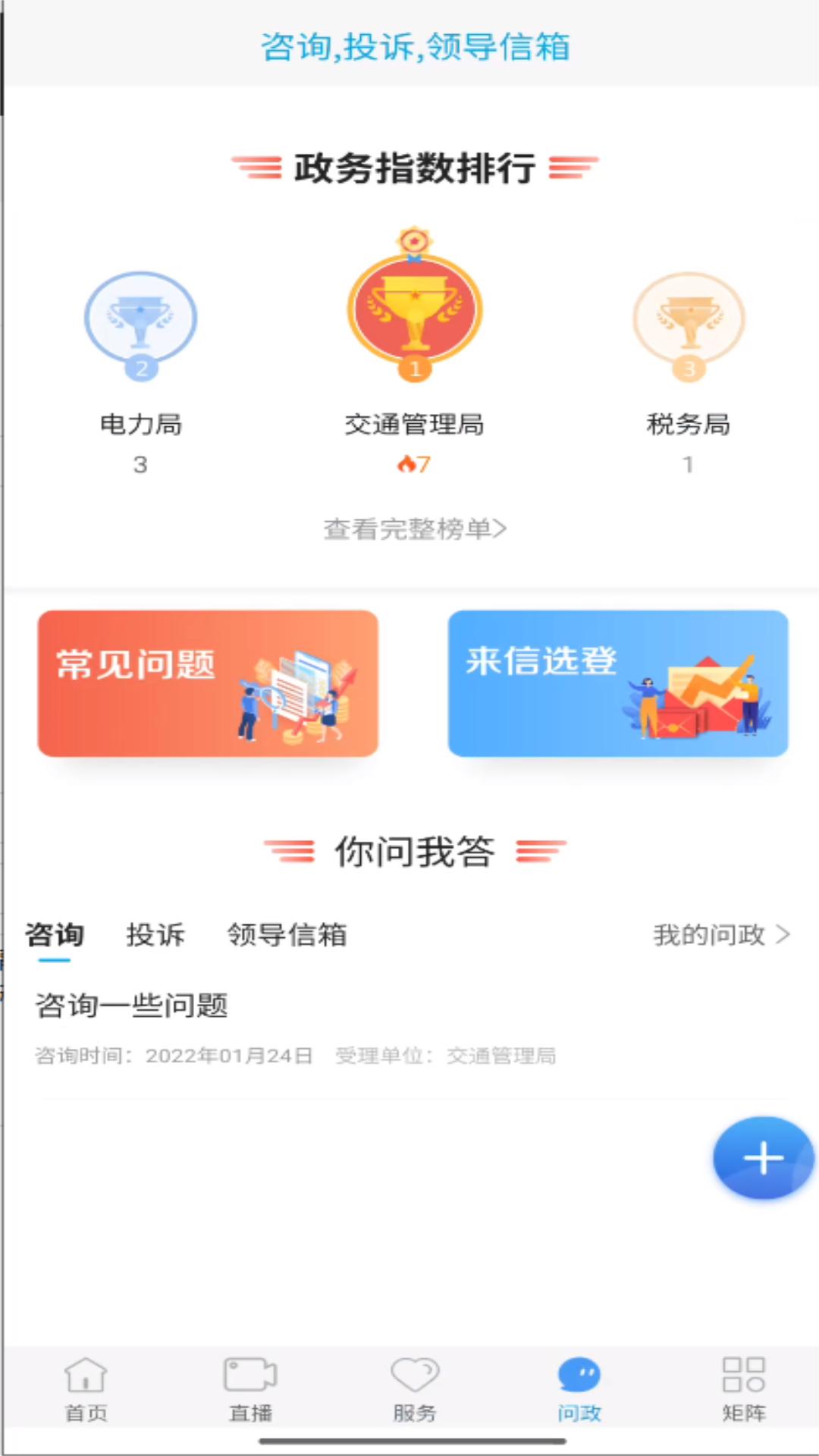Expand the arrow beside 我的问政
Image resolution: width=819 pixels, height=1456 pixels.
click(x=784, y=936)
